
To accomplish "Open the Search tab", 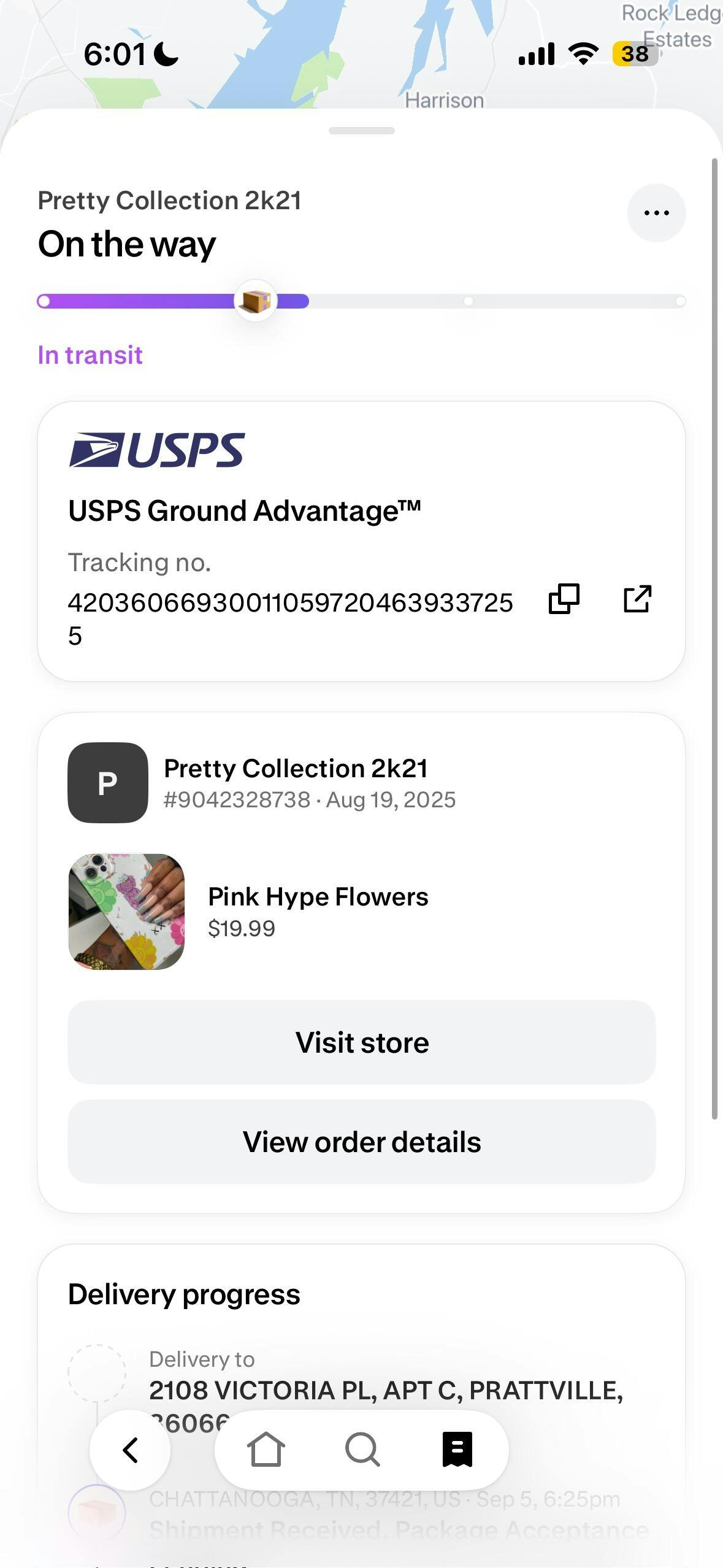I will 362,1450.
